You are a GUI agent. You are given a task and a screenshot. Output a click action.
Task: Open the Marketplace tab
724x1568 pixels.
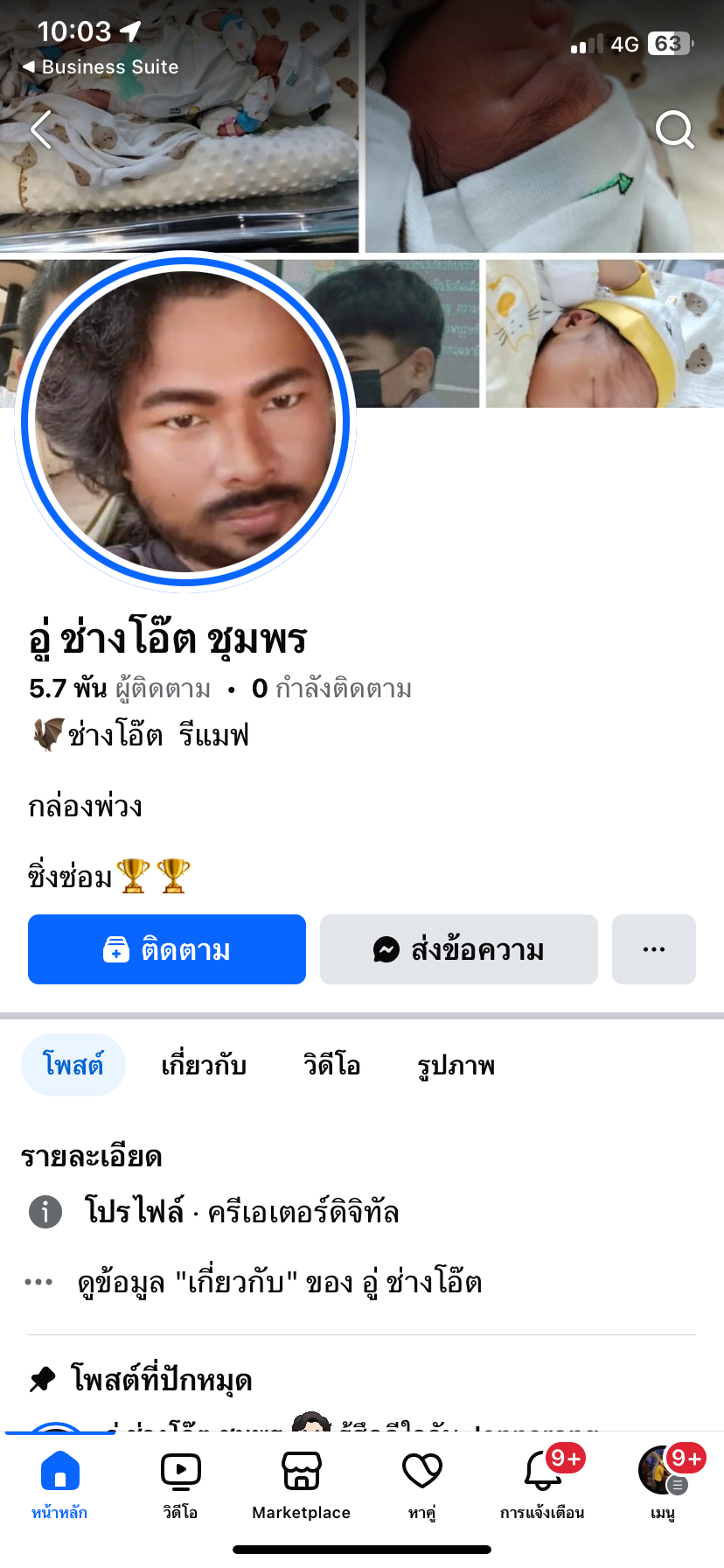301,1482
